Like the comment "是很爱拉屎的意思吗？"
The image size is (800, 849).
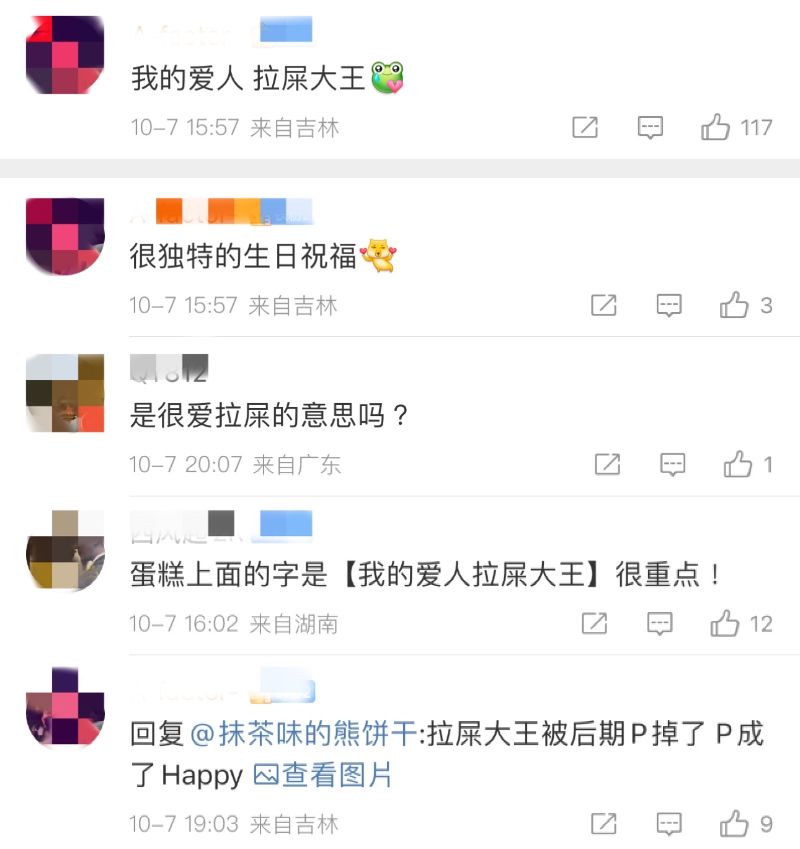[738, 464]
